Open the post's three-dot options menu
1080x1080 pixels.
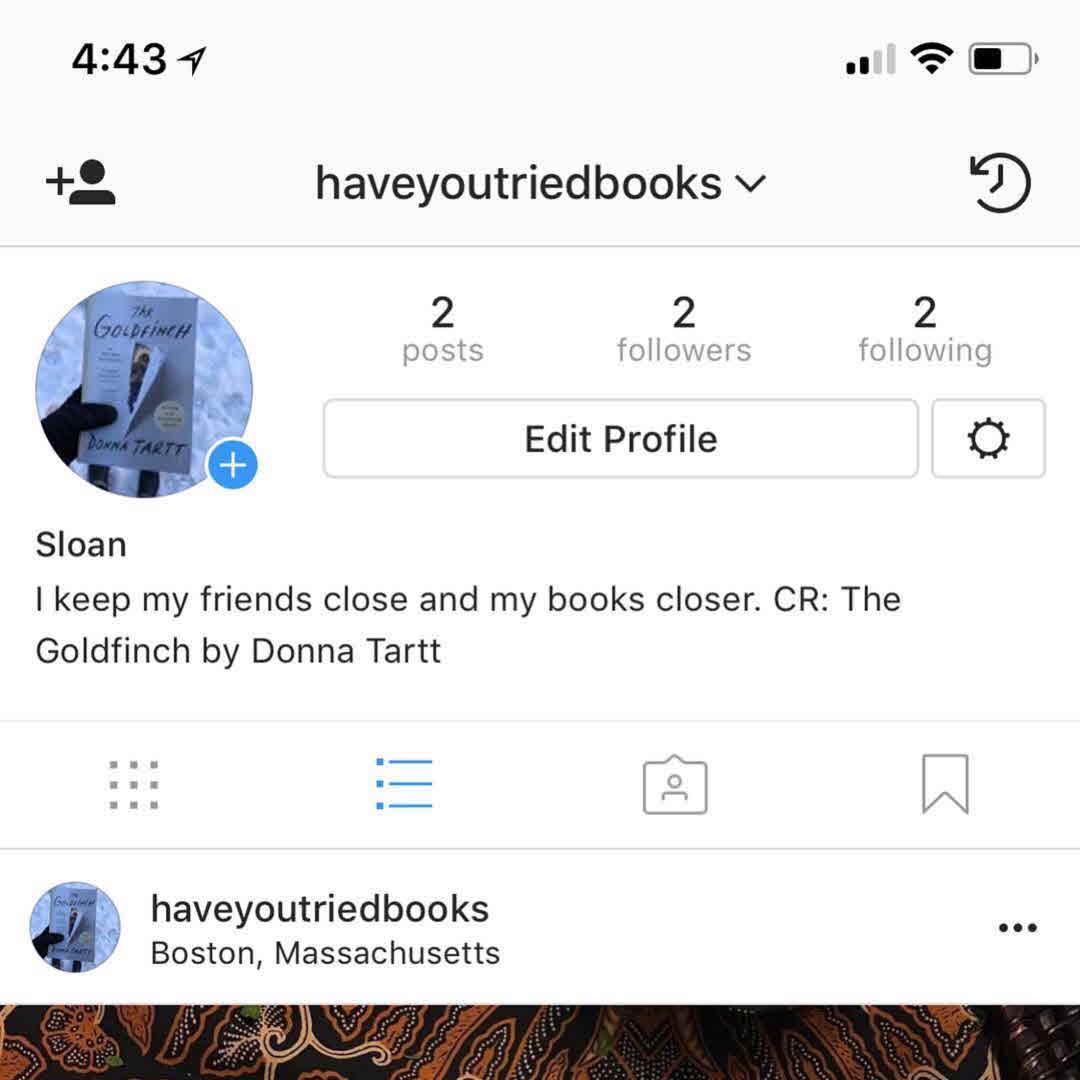[1017, 927]
